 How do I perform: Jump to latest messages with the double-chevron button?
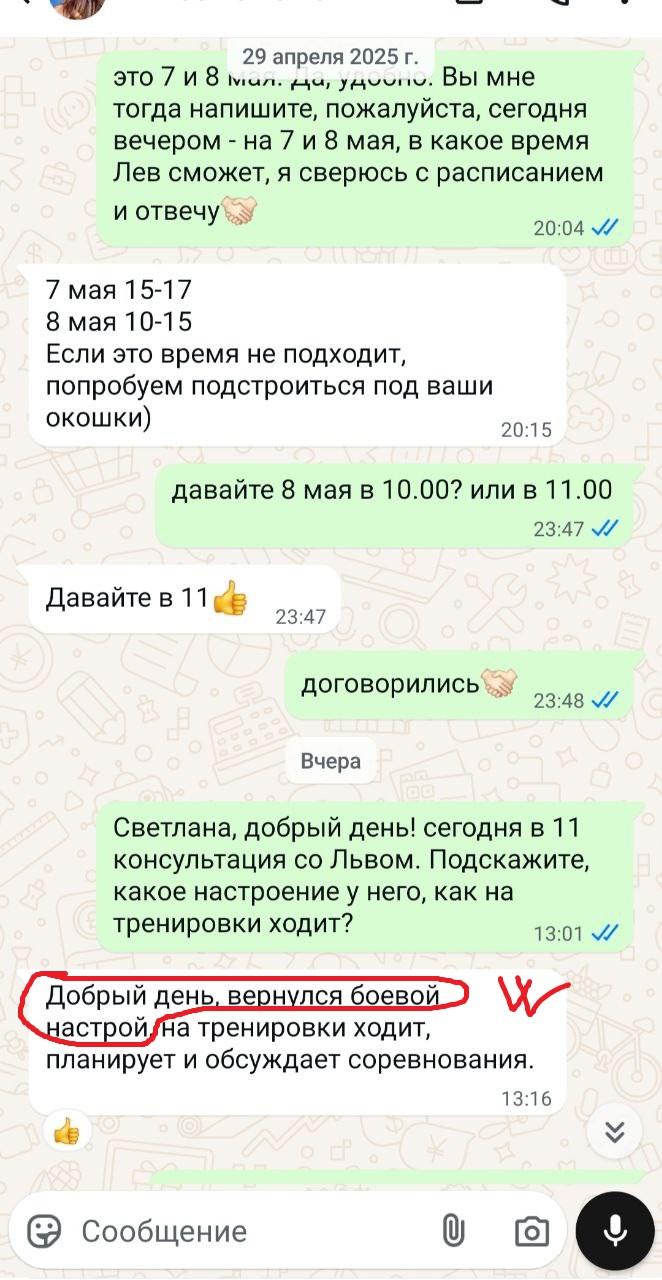[615, 1132]
